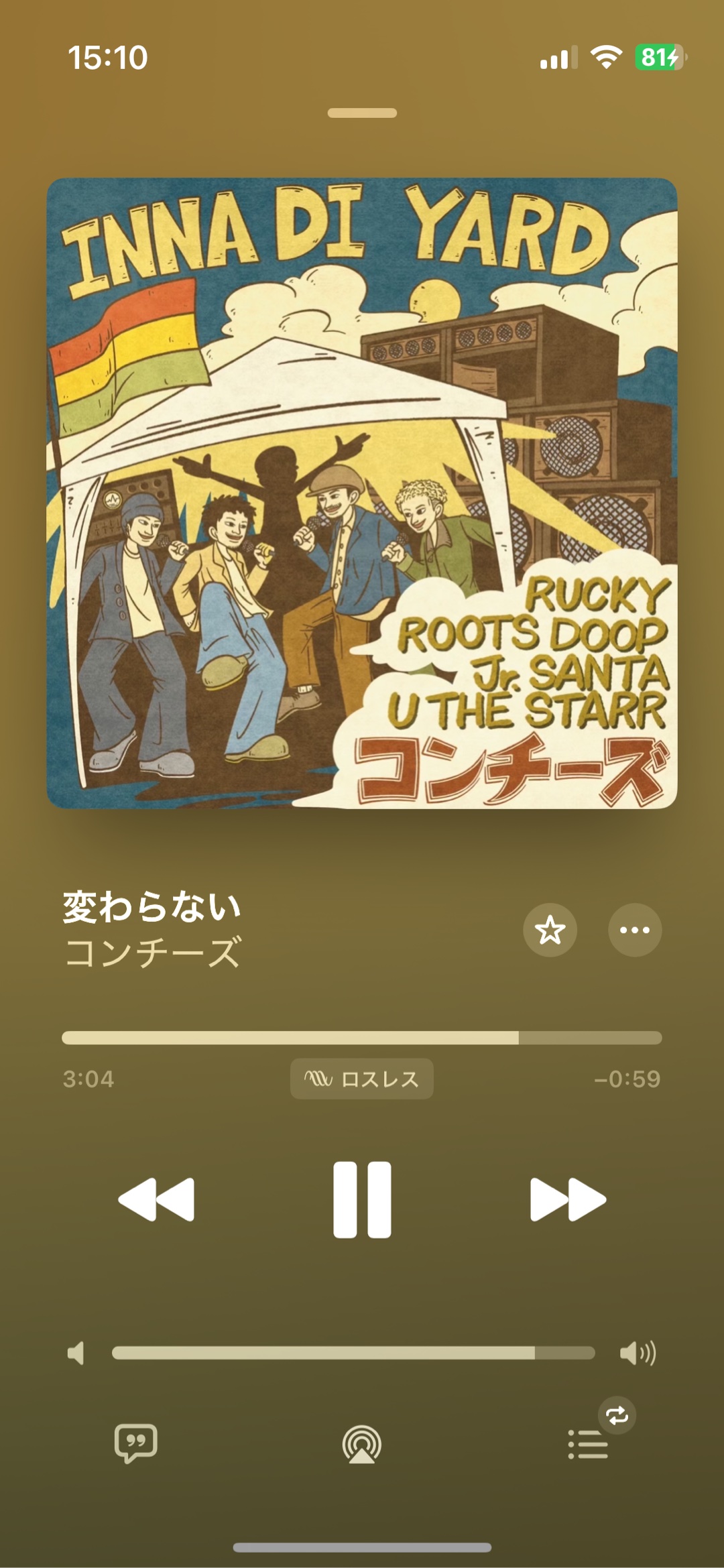Pause the playing song
The height and width of the screenshot is (1568, 724).
coord(362,1199)
